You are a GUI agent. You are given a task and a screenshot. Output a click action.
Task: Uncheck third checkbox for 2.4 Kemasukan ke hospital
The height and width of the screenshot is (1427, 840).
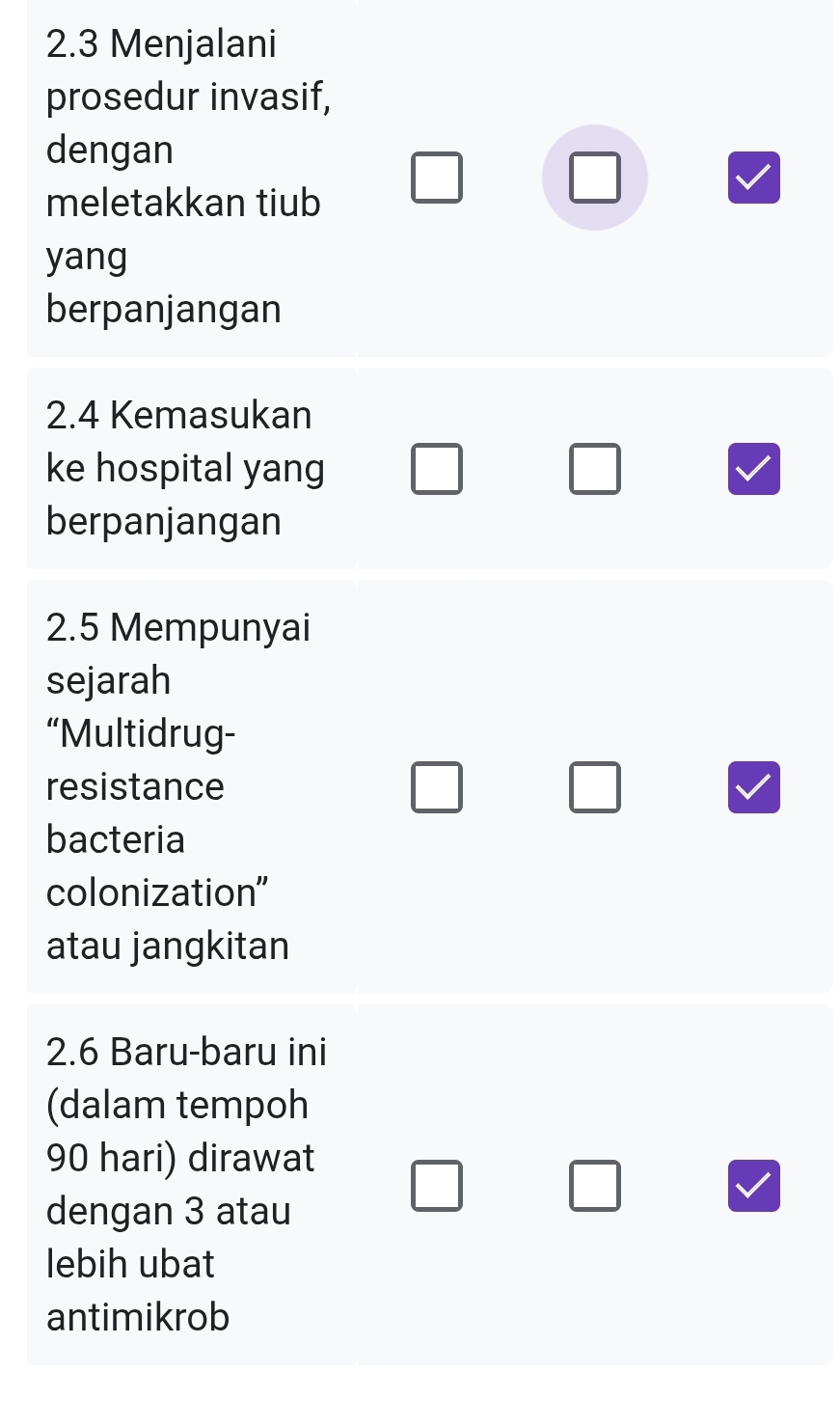(x=753, y=469)
